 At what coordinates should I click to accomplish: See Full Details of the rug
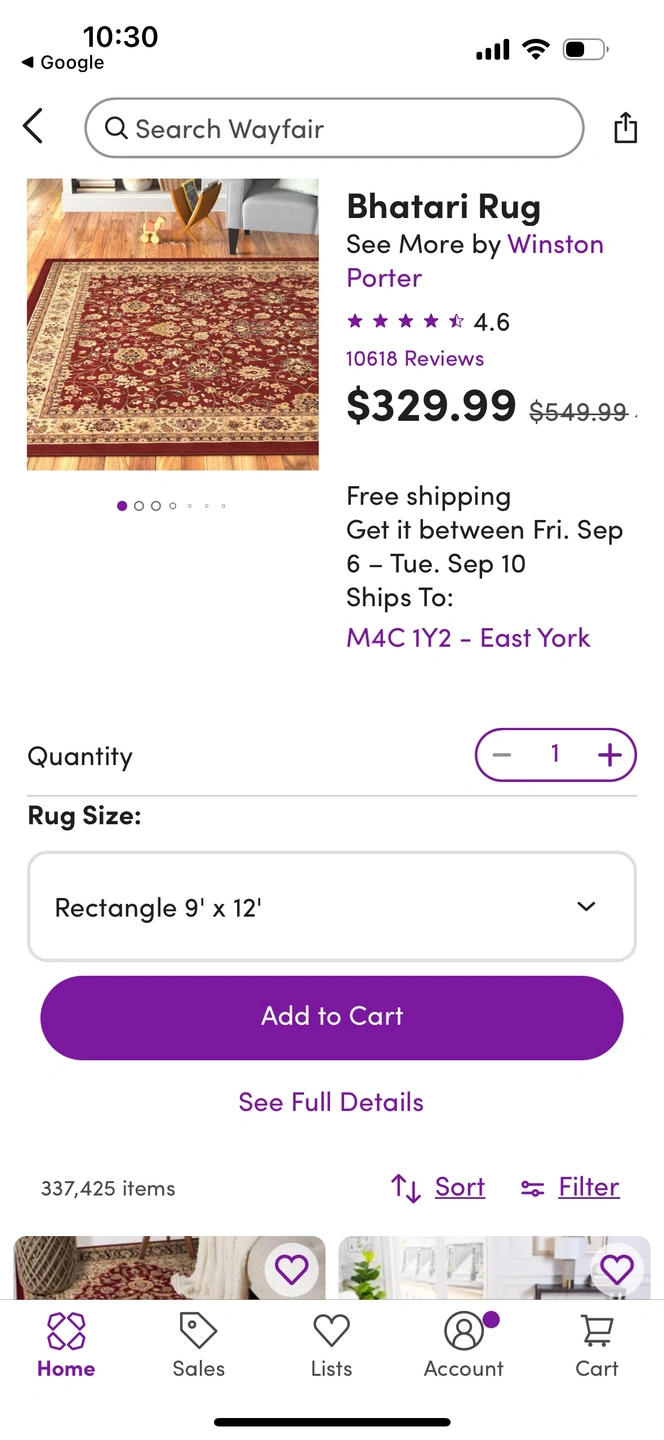point(331,1102)
